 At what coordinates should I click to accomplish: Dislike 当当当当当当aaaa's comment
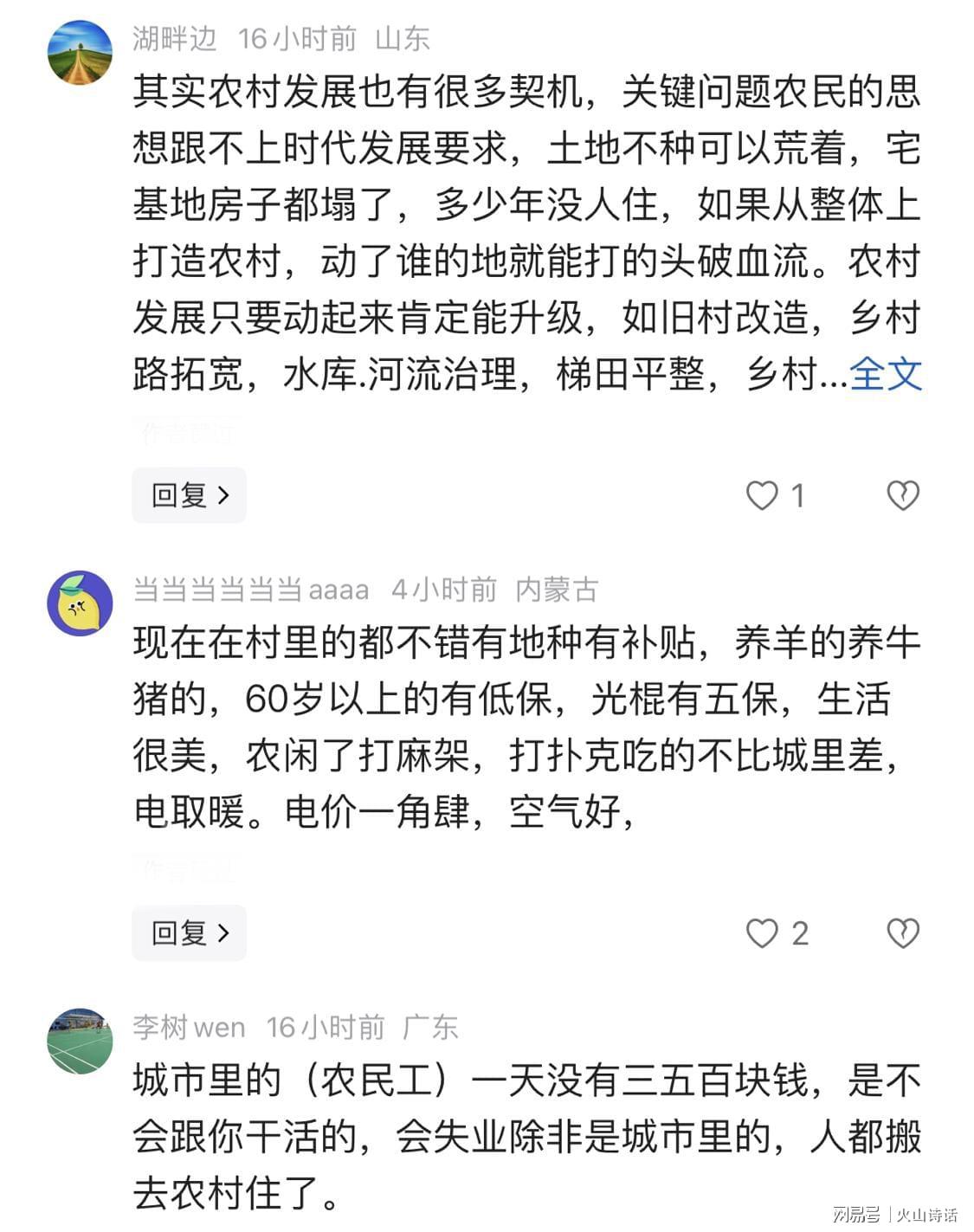coord(902,933)
